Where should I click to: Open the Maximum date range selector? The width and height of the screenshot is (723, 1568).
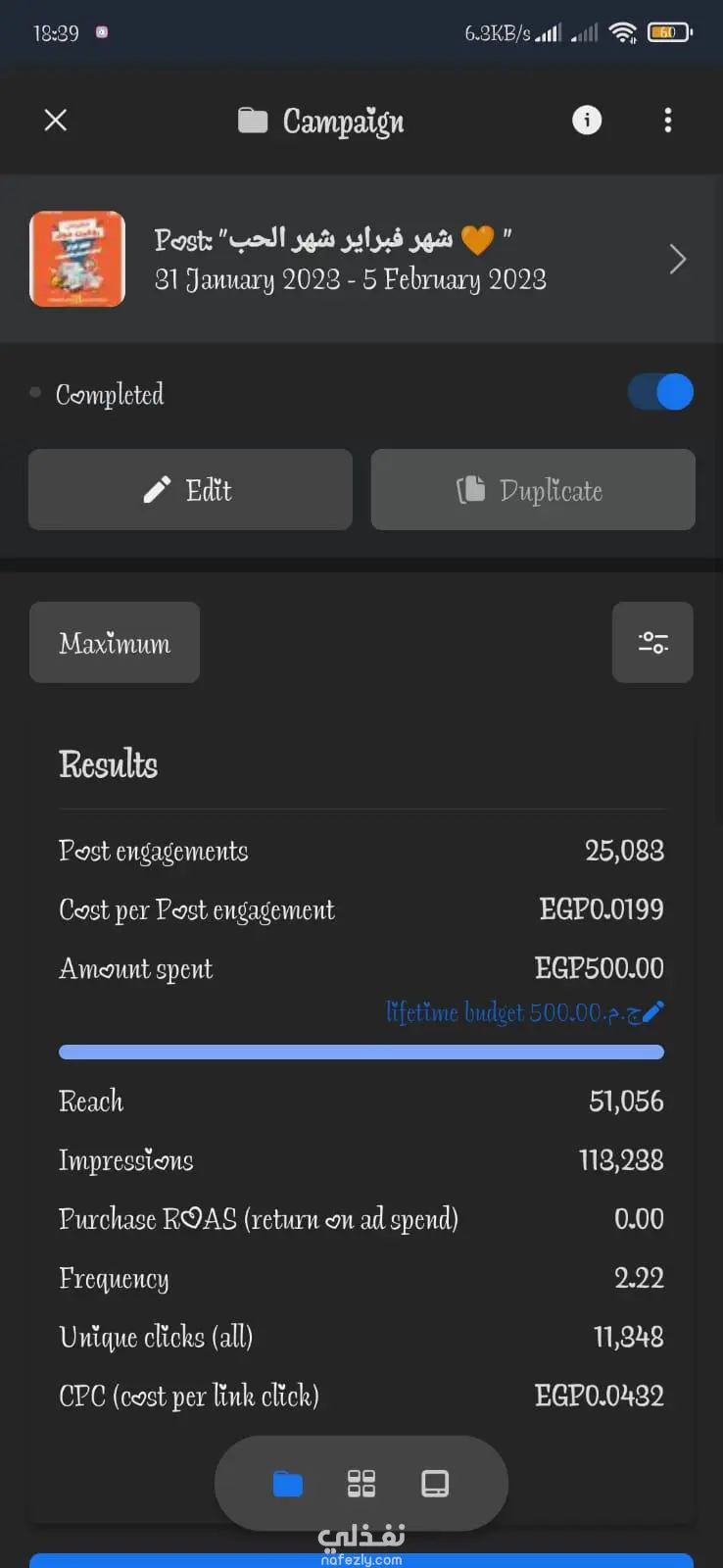coord(115,643)
